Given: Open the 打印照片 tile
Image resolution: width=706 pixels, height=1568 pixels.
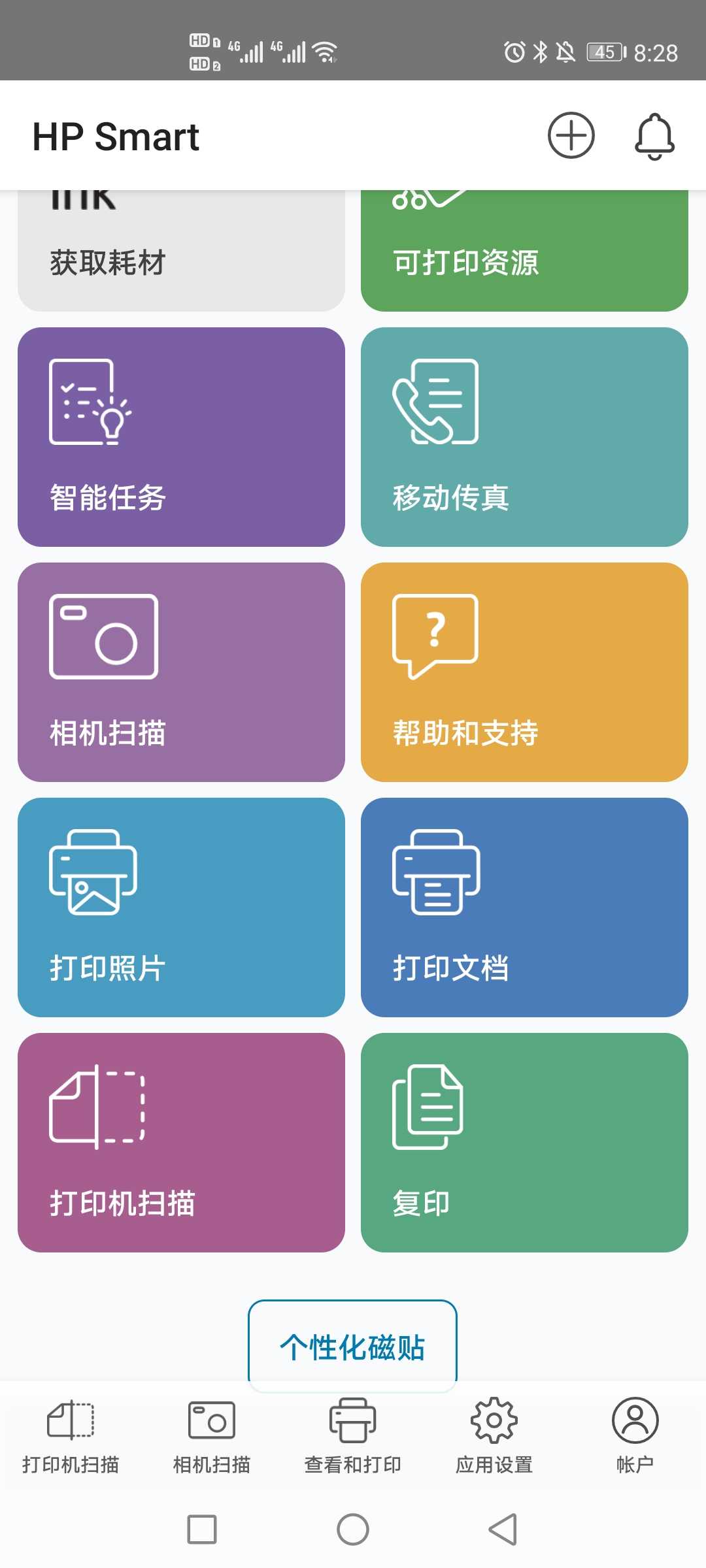Looking at the screenshot, I should [x=181, y=907].
